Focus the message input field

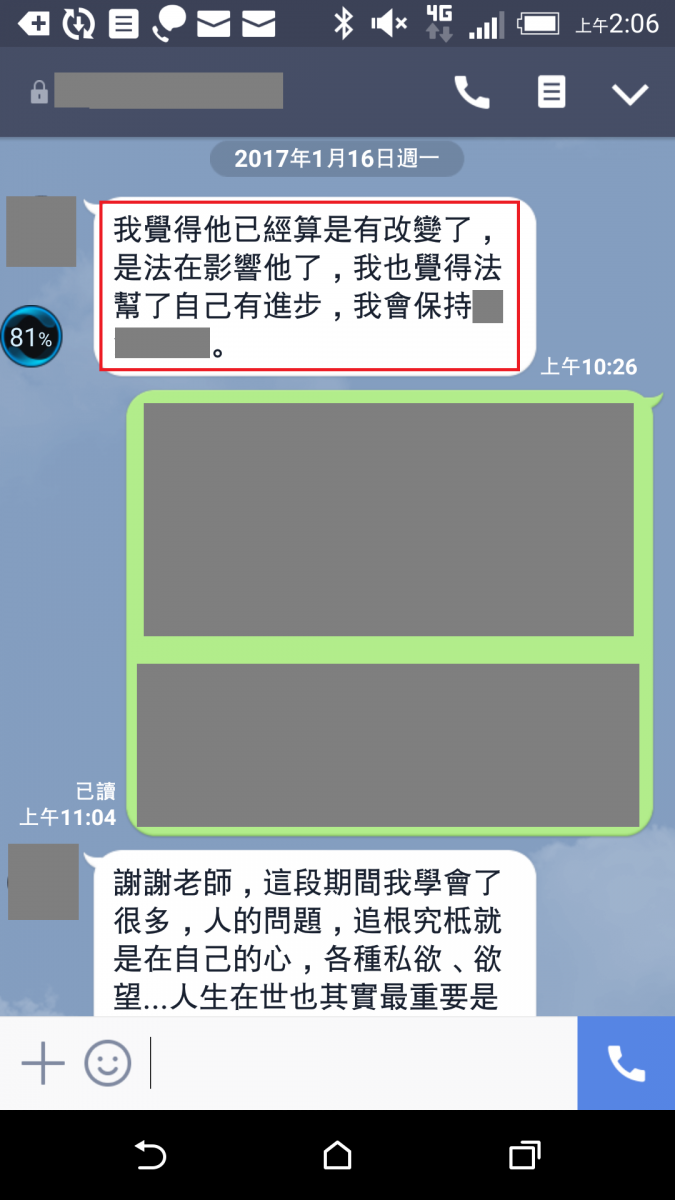point(360,1062)
